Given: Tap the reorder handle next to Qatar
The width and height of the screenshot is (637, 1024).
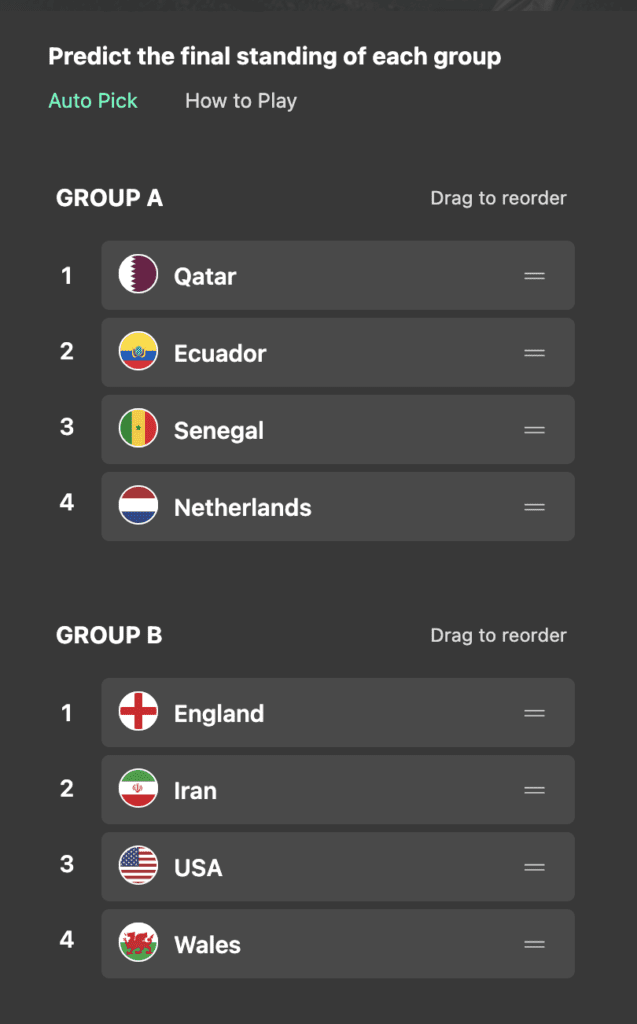Looking at the screenshot, I should pyautogui.click(x=534, y=276).
